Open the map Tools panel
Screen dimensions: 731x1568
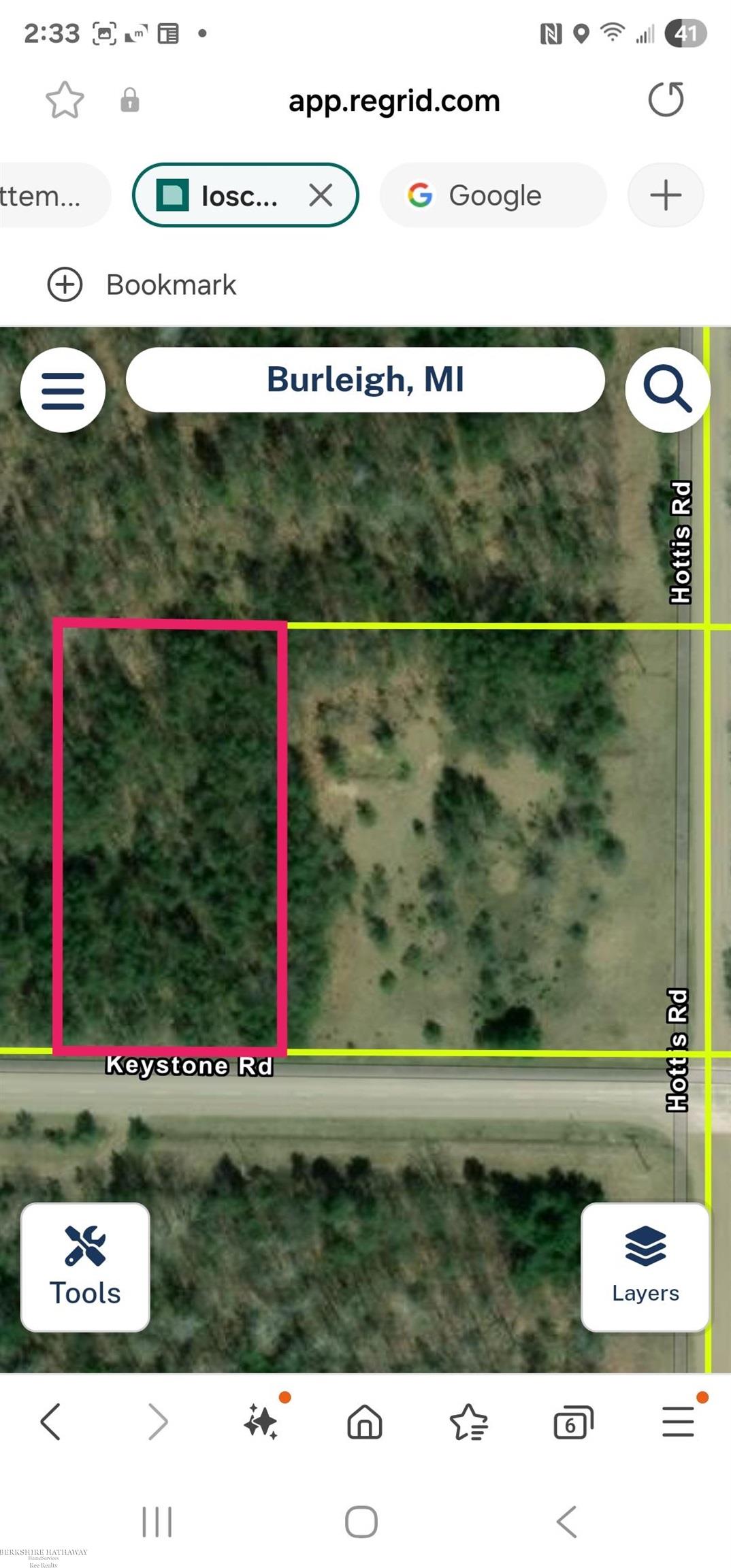85,1267
